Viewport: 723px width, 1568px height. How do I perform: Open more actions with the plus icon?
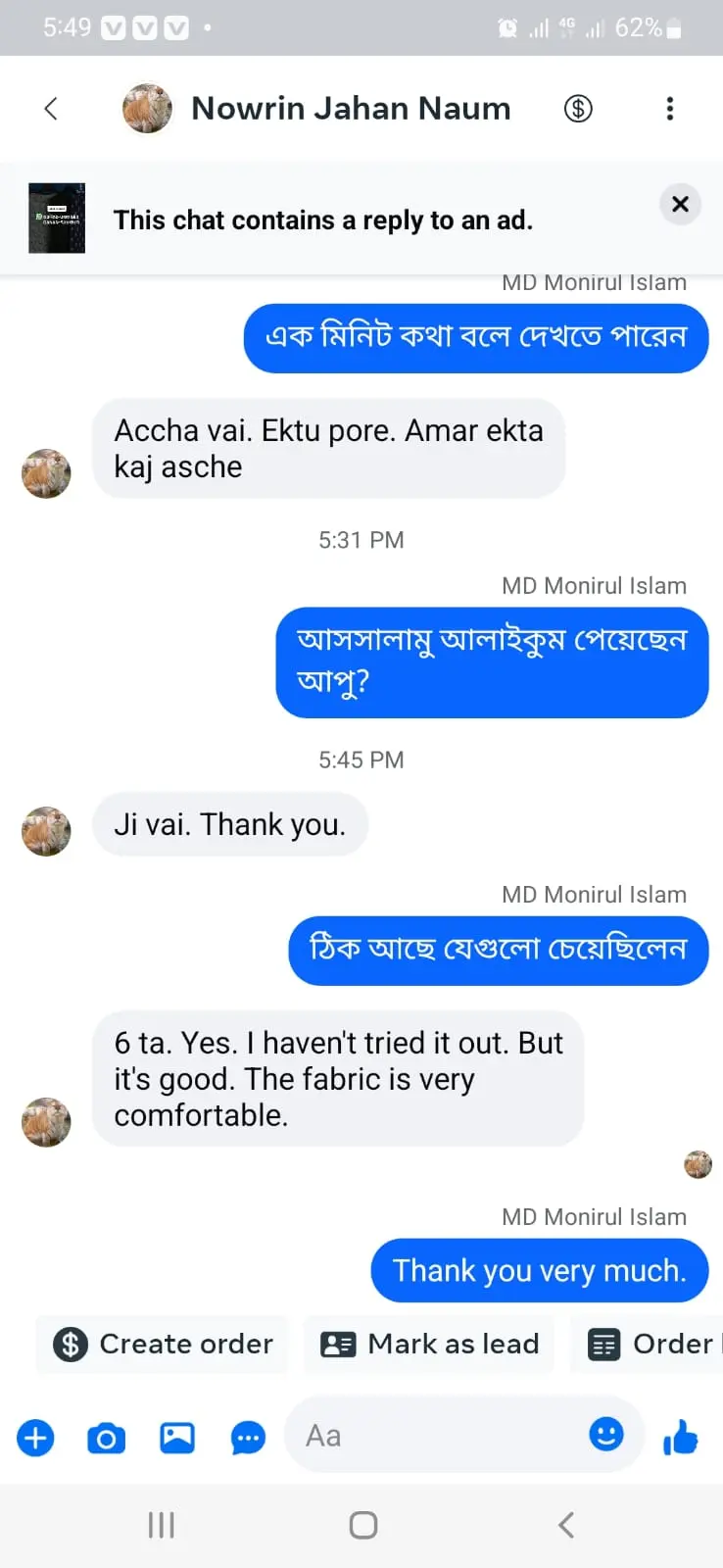[x=35, y=1438]
